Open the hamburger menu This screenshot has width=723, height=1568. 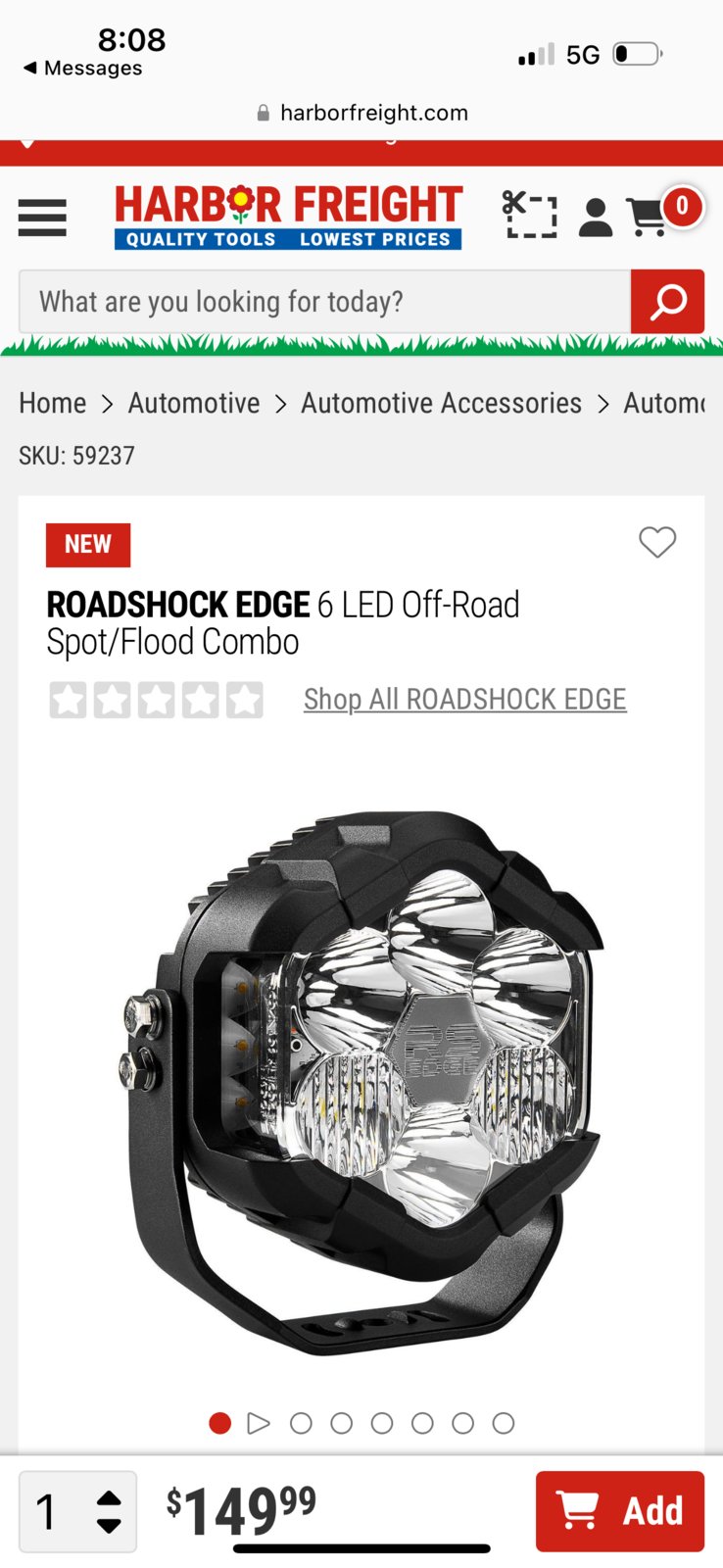[x=42, y=218]
